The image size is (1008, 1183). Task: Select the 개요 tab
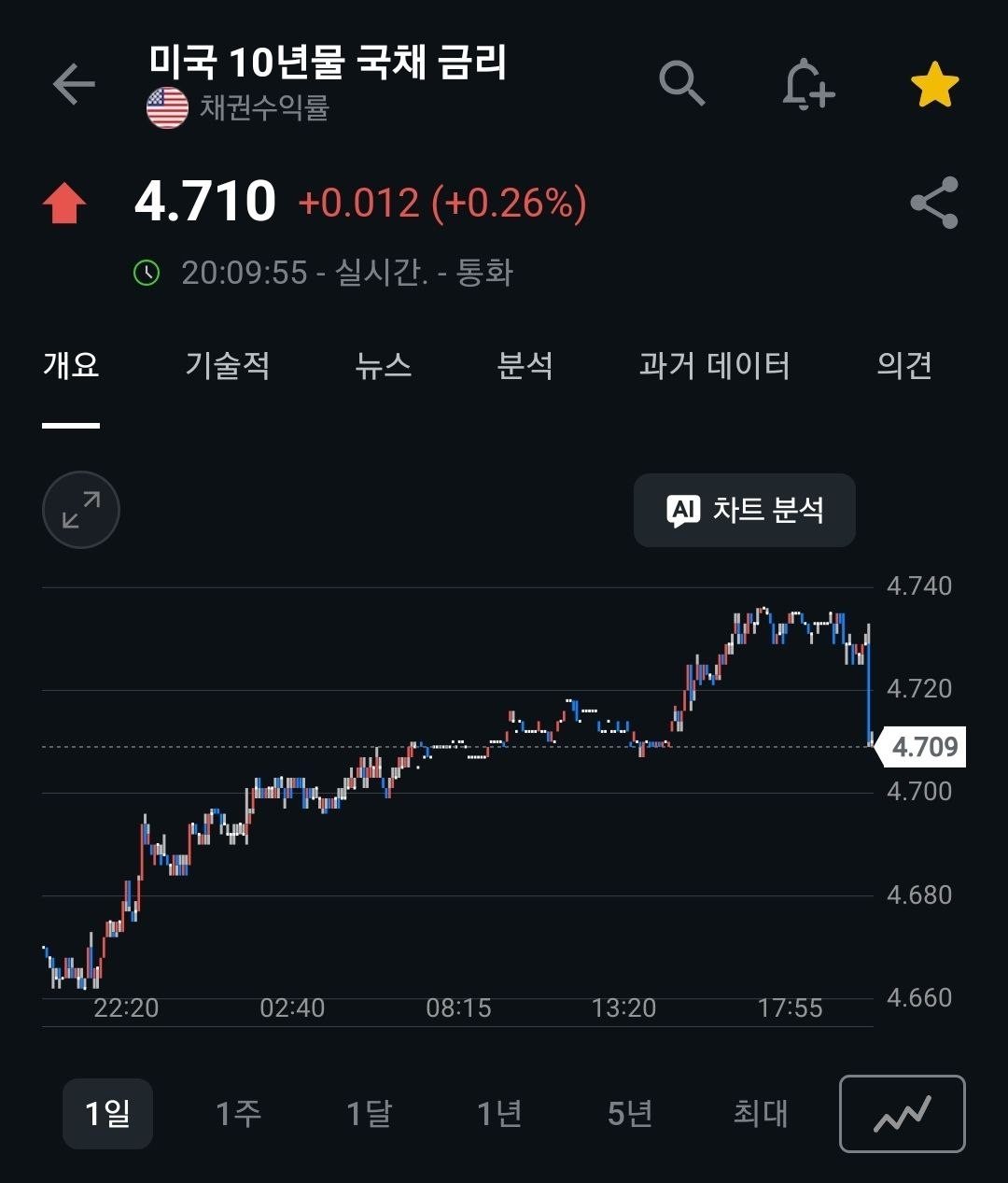tap(71, 365)
